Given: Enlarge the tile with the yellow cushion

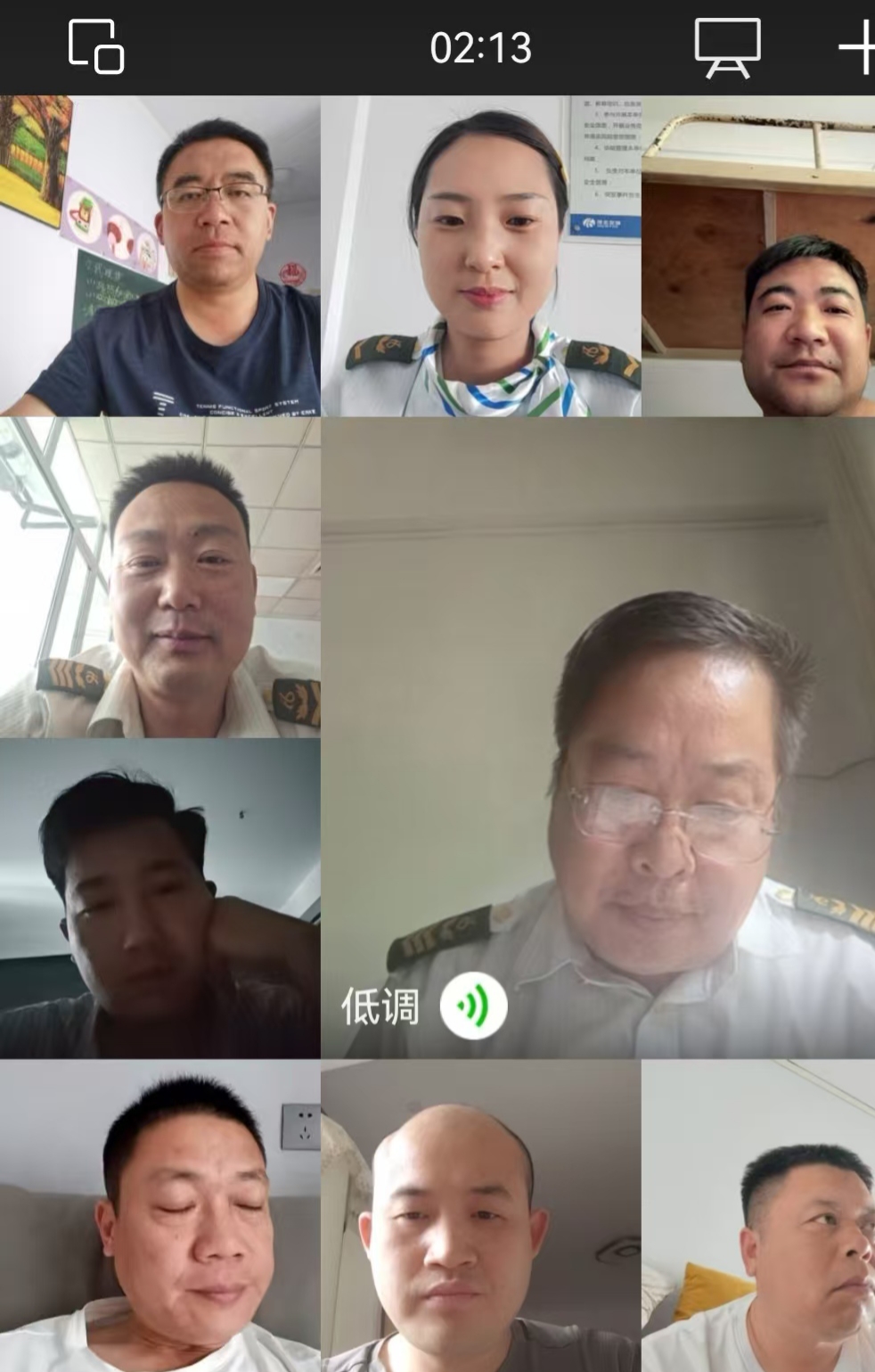Looking at the screenshot, I should tap(758, 1215).
